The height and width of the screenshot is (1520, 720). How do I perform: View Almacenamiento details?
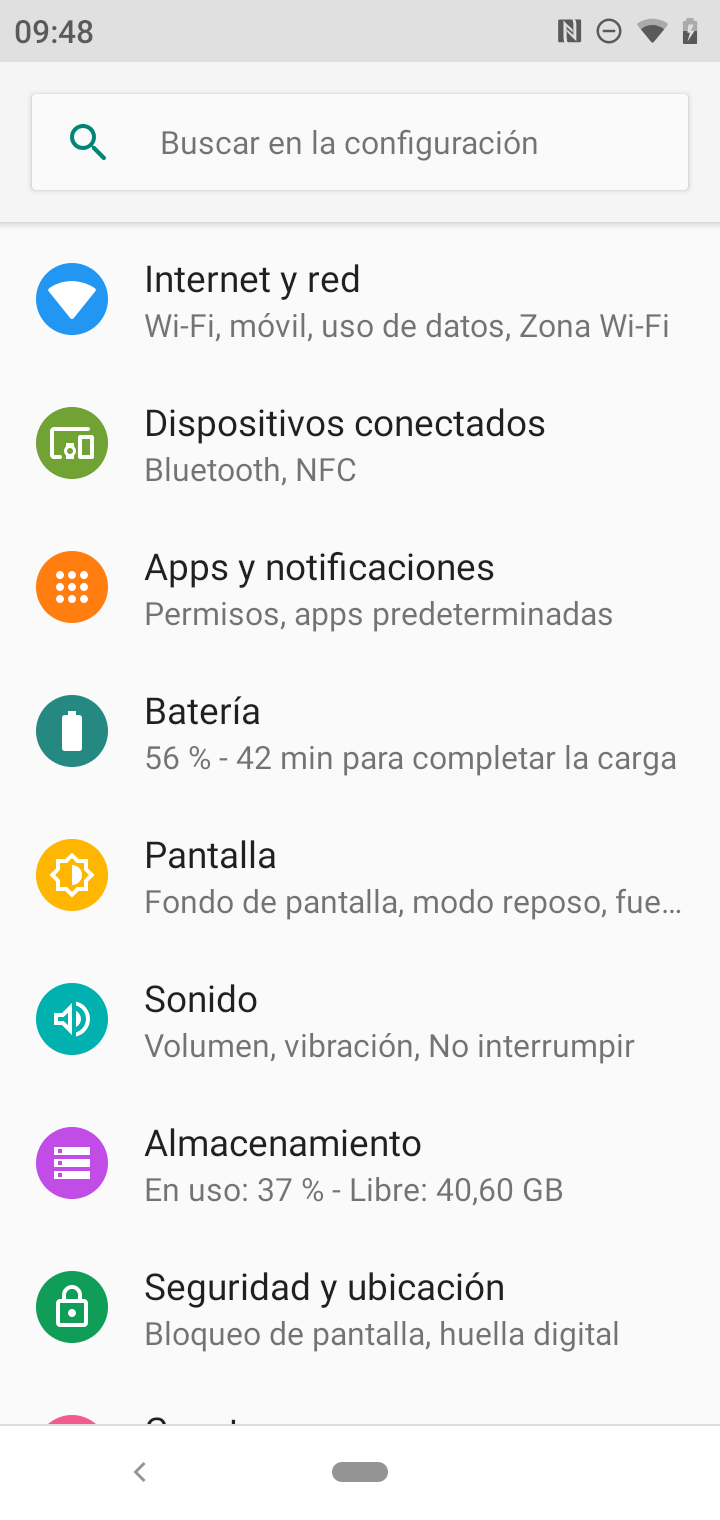[360, 1164]
